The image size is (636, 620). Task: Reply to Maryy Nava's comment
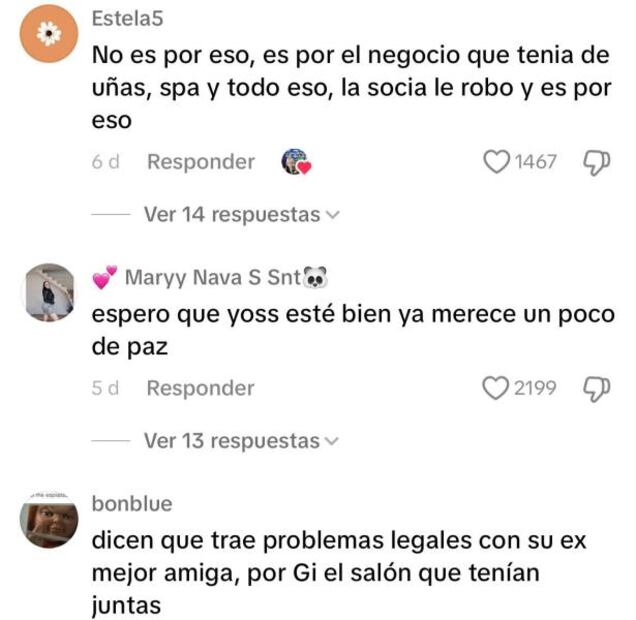coord(200,388)
